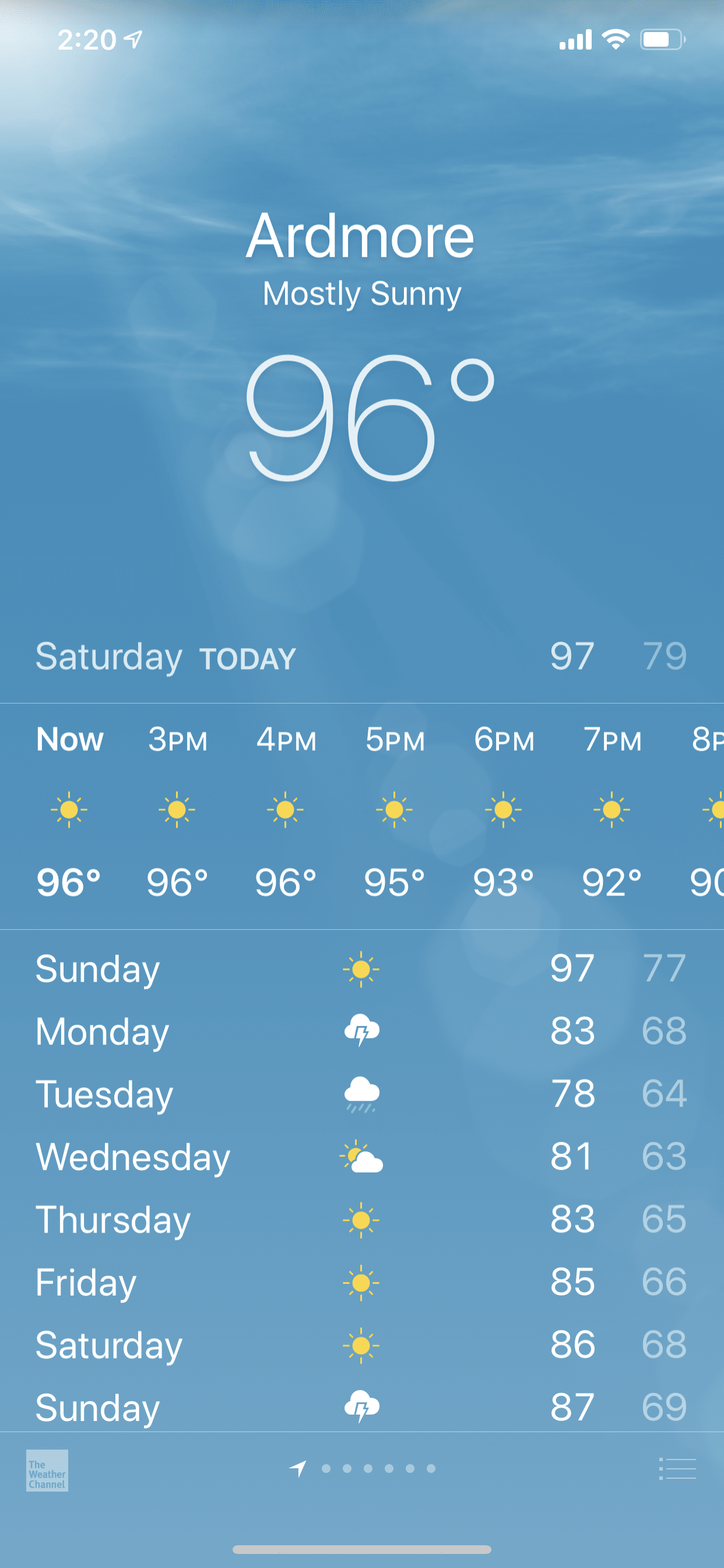Open the city list menu

click(677, 1468)
